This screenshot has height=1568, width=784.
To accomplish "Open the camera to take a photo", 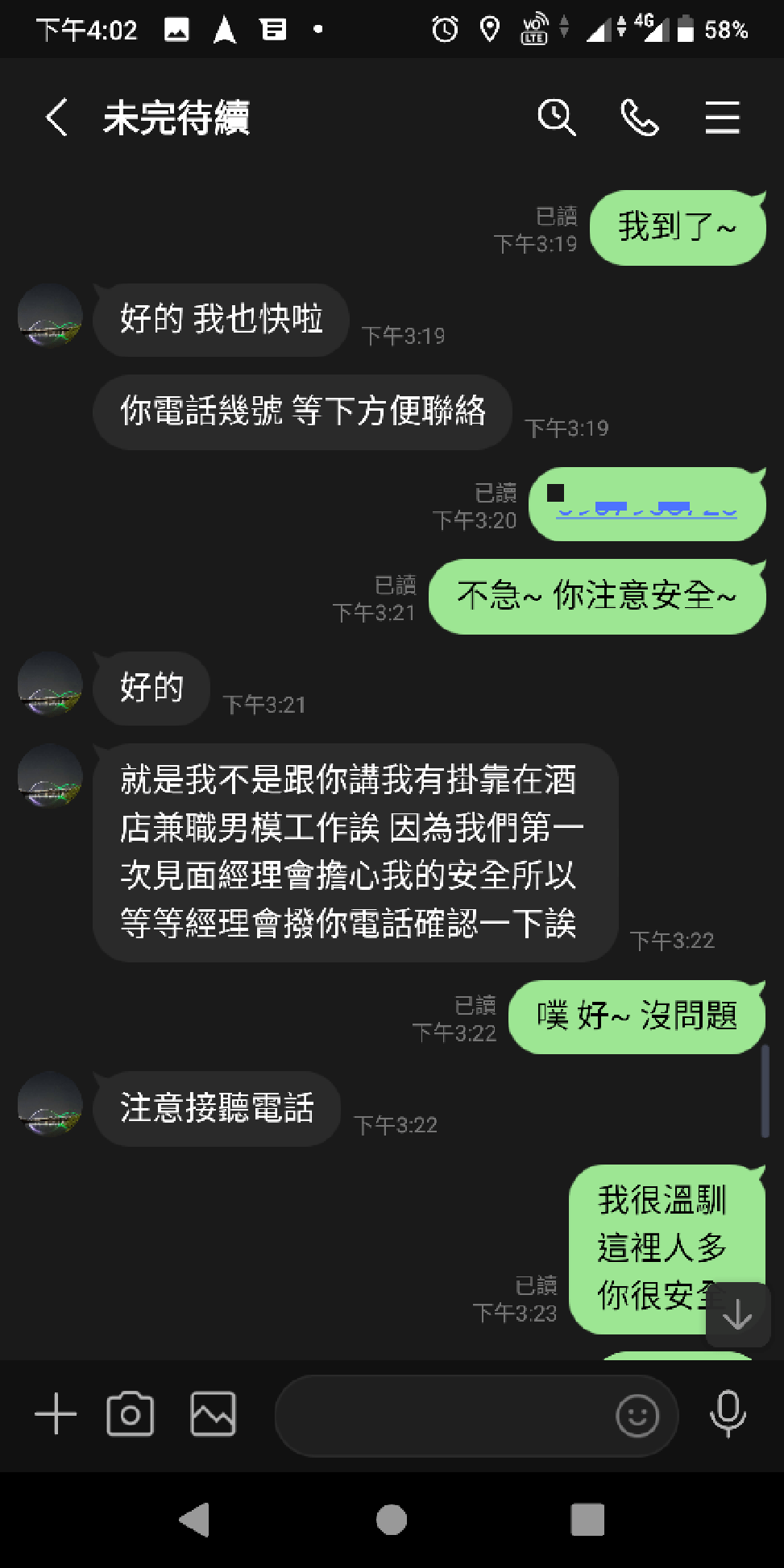I will point(131,1414).
